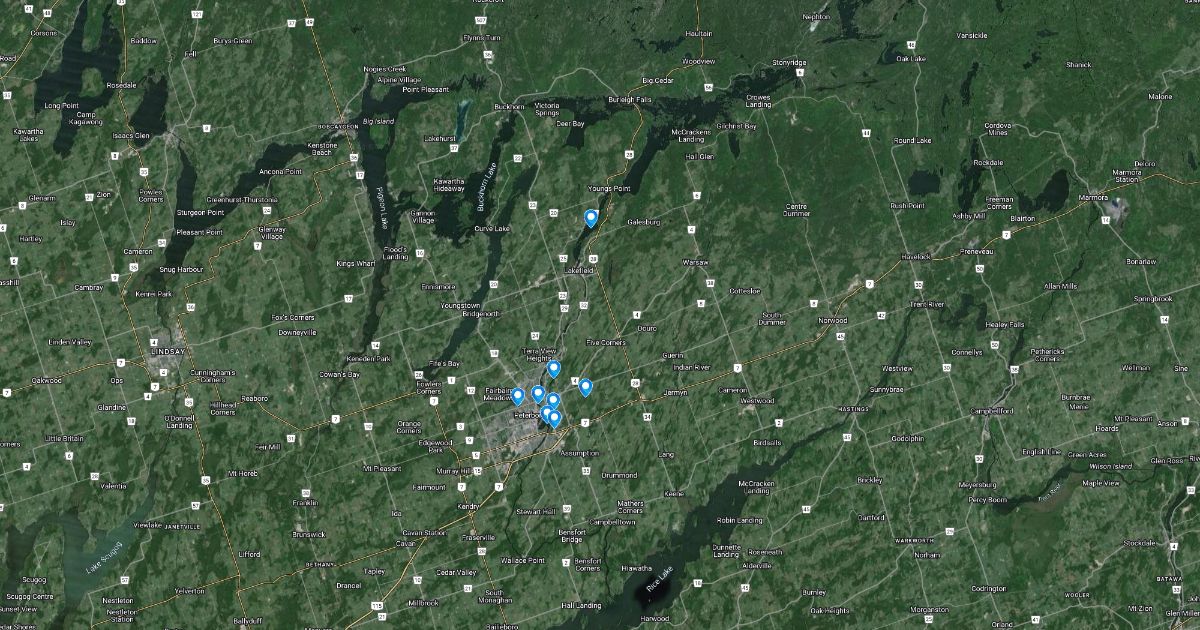This screenshot has width=1200, height=630.
Task: Open the pin beside Fairbairn Meadows
Action: coord(518,396)
